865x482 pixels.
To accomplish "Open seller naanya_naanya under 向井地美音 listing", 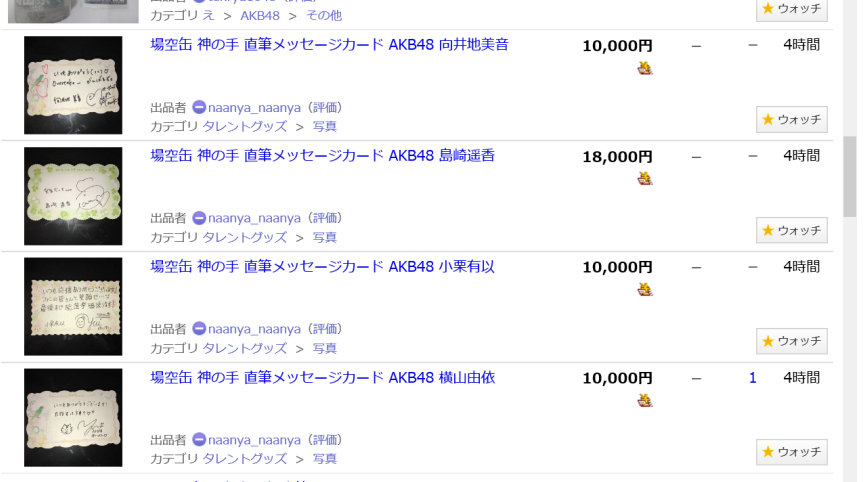I will coord(254,107).
